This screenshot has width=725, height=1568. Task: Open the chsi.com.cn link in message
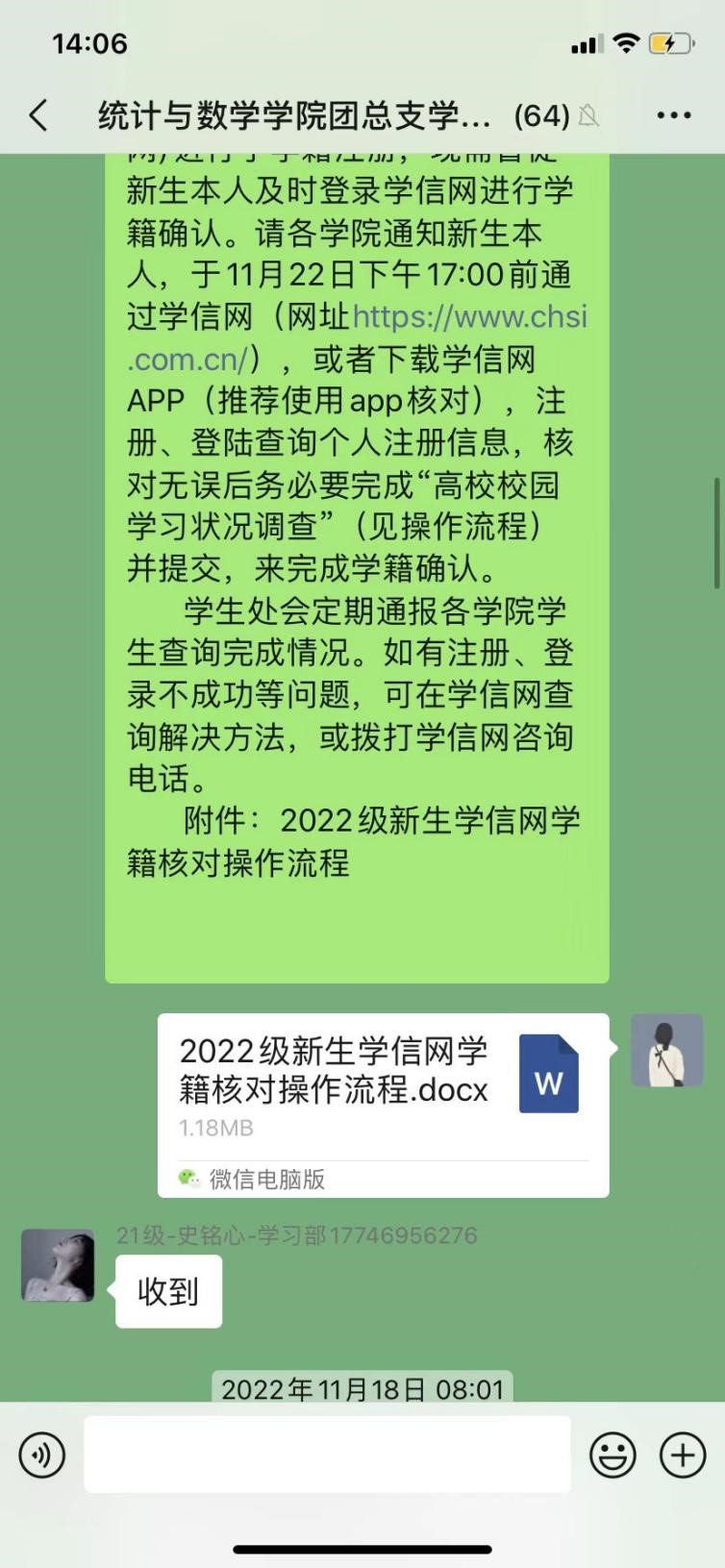click(x=469, y=317)
